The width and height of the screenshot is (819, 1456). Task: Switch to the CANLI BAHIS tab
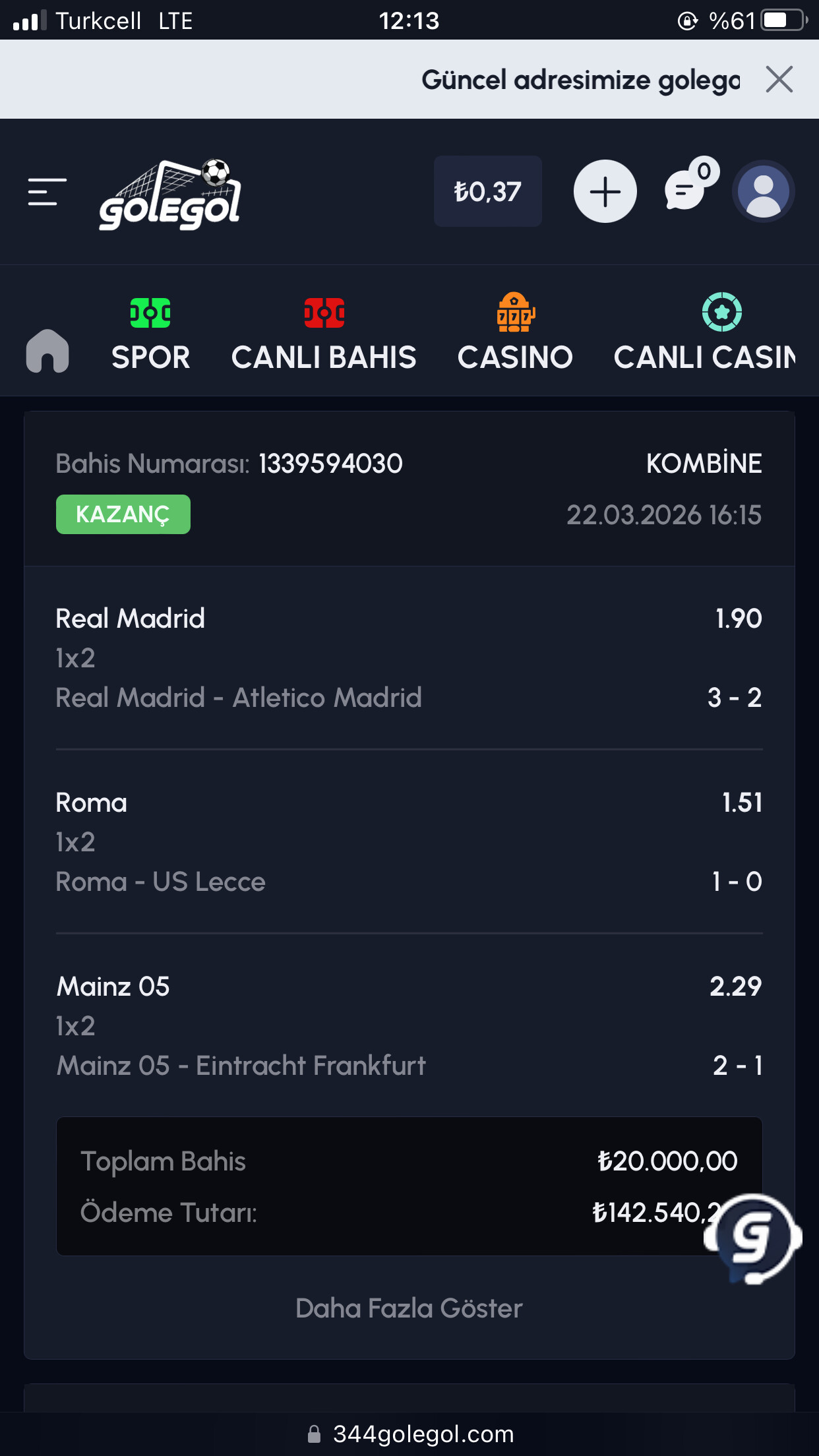click(324, 334)
